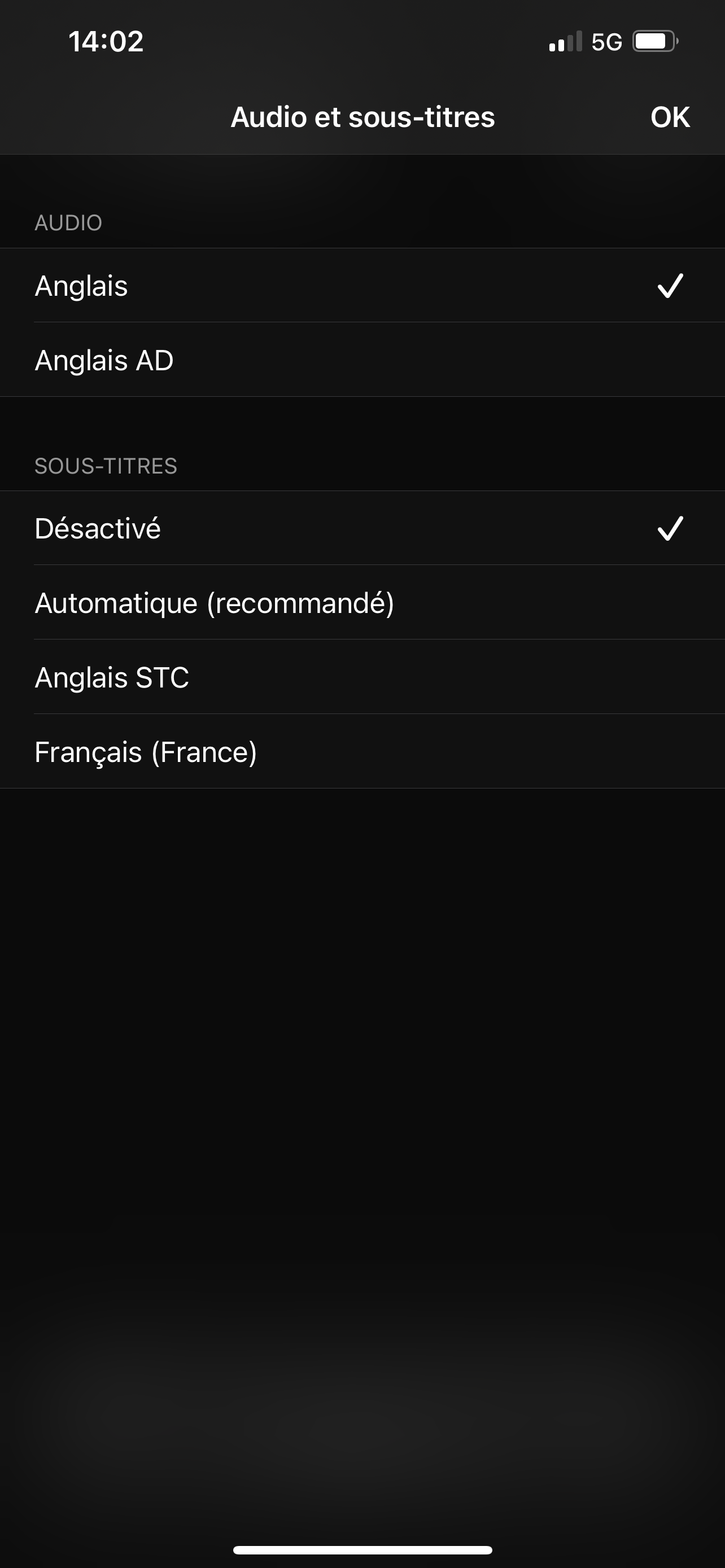This screenshot has width=725, height=1568.
Task: Confirm with the OK button
Action: (x=670, y=117)
